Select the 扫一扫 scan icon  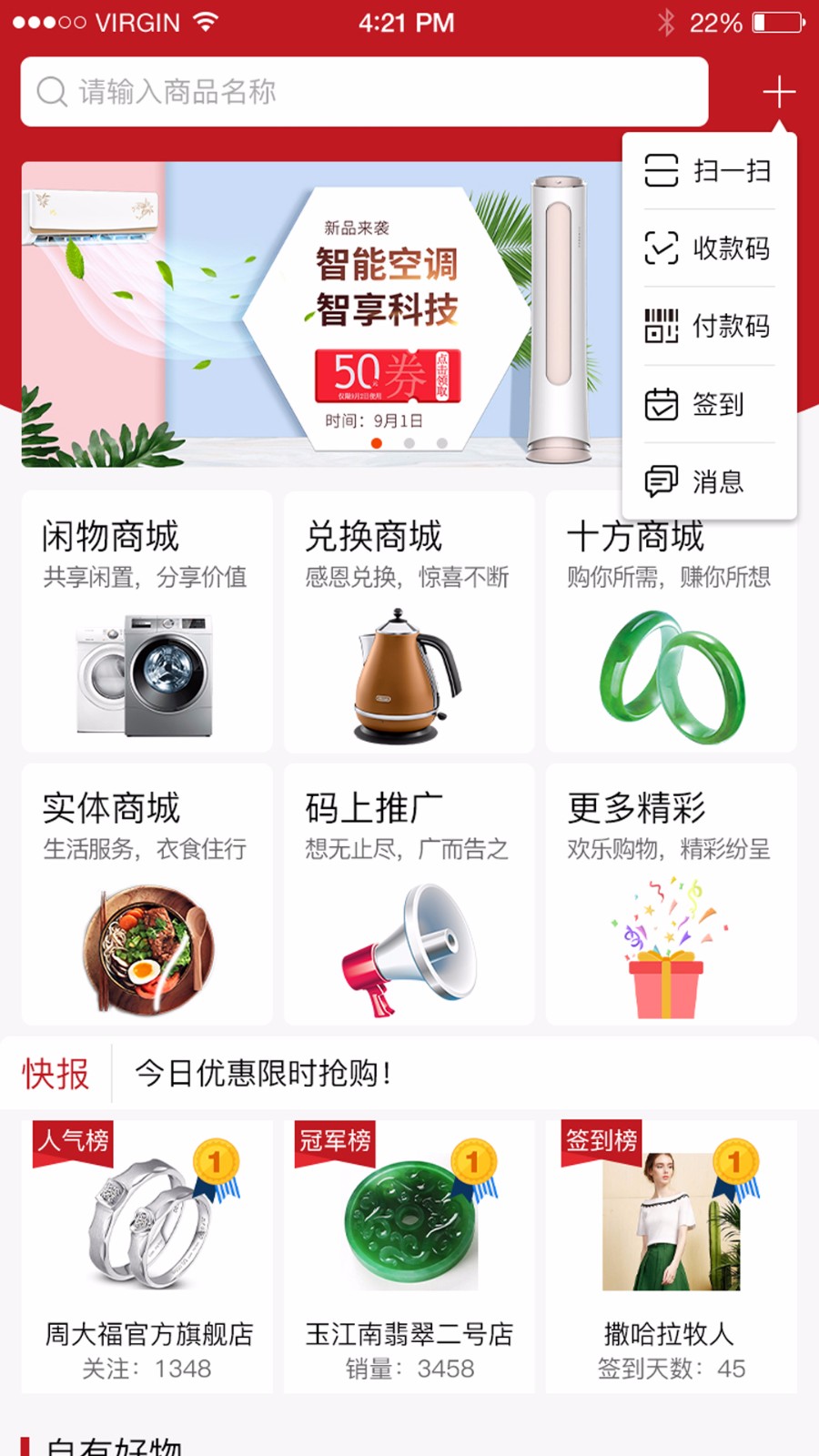click(x=663, y=171)
